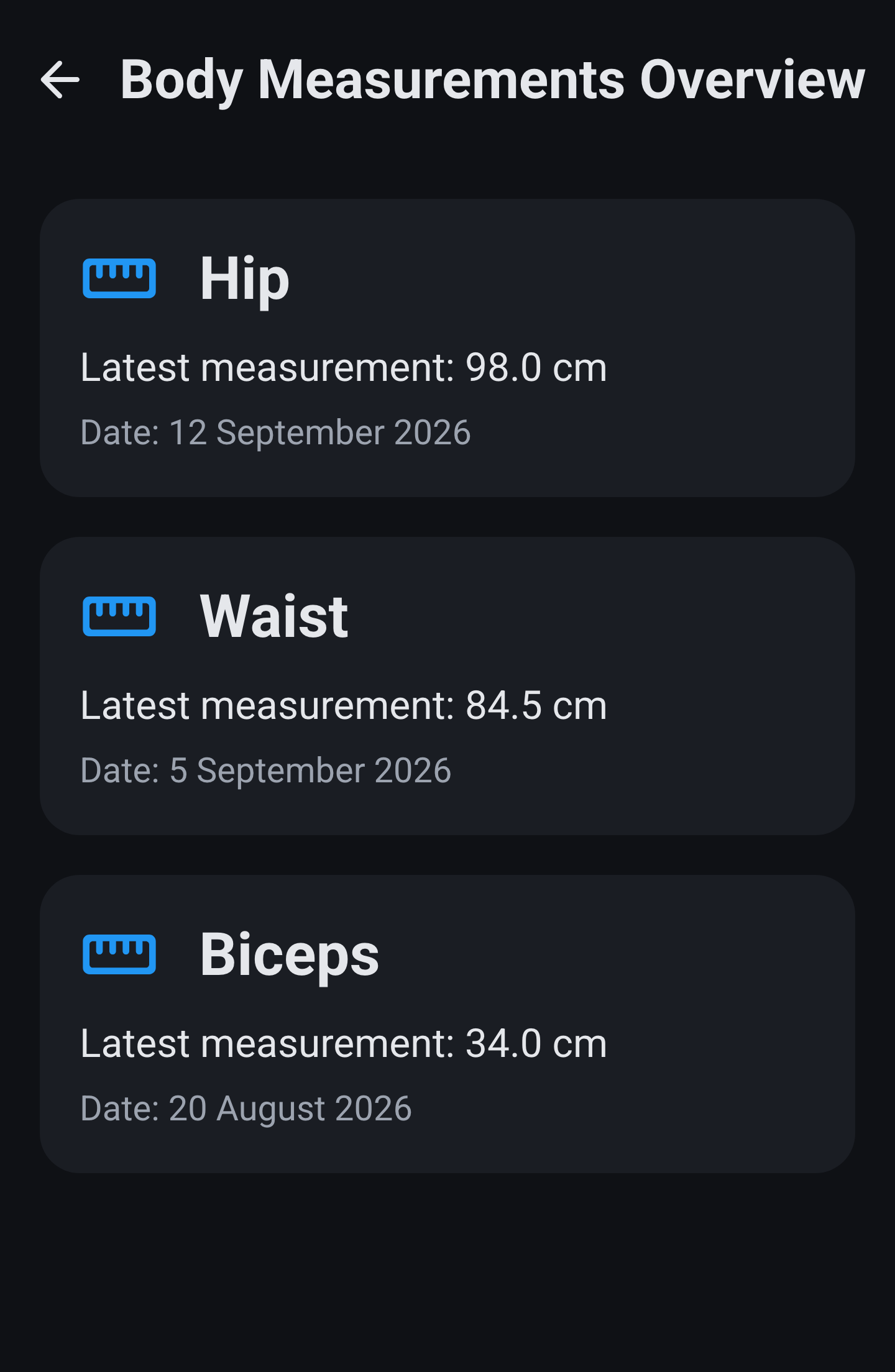The image size is (895, 1372).
Task: Open the Waist measurement card
Action: tap(447, 686)
